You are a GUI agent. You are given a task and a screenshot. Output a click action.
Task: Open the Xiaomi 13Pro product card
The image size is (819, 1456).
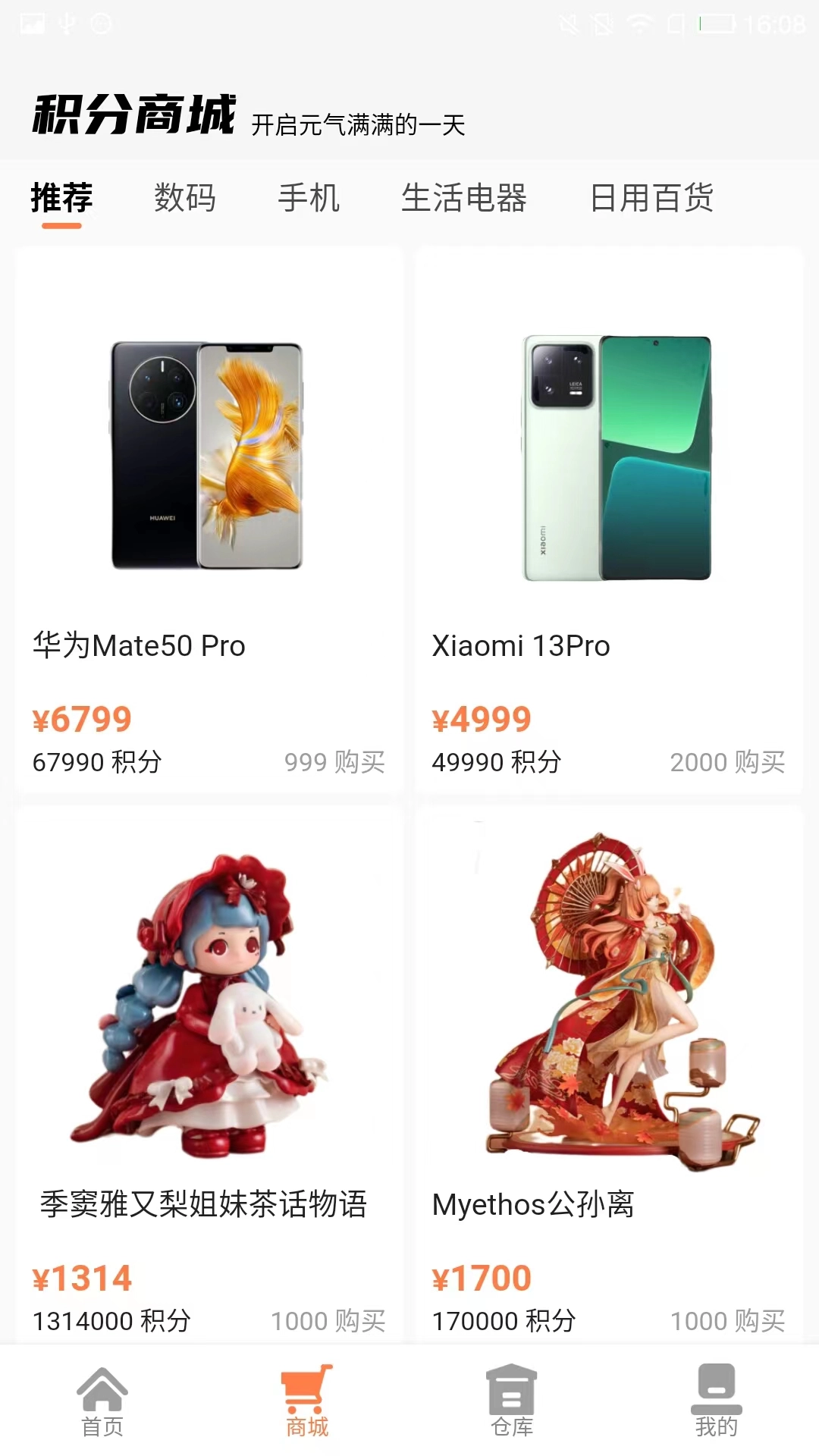click(x=608, y=519)
